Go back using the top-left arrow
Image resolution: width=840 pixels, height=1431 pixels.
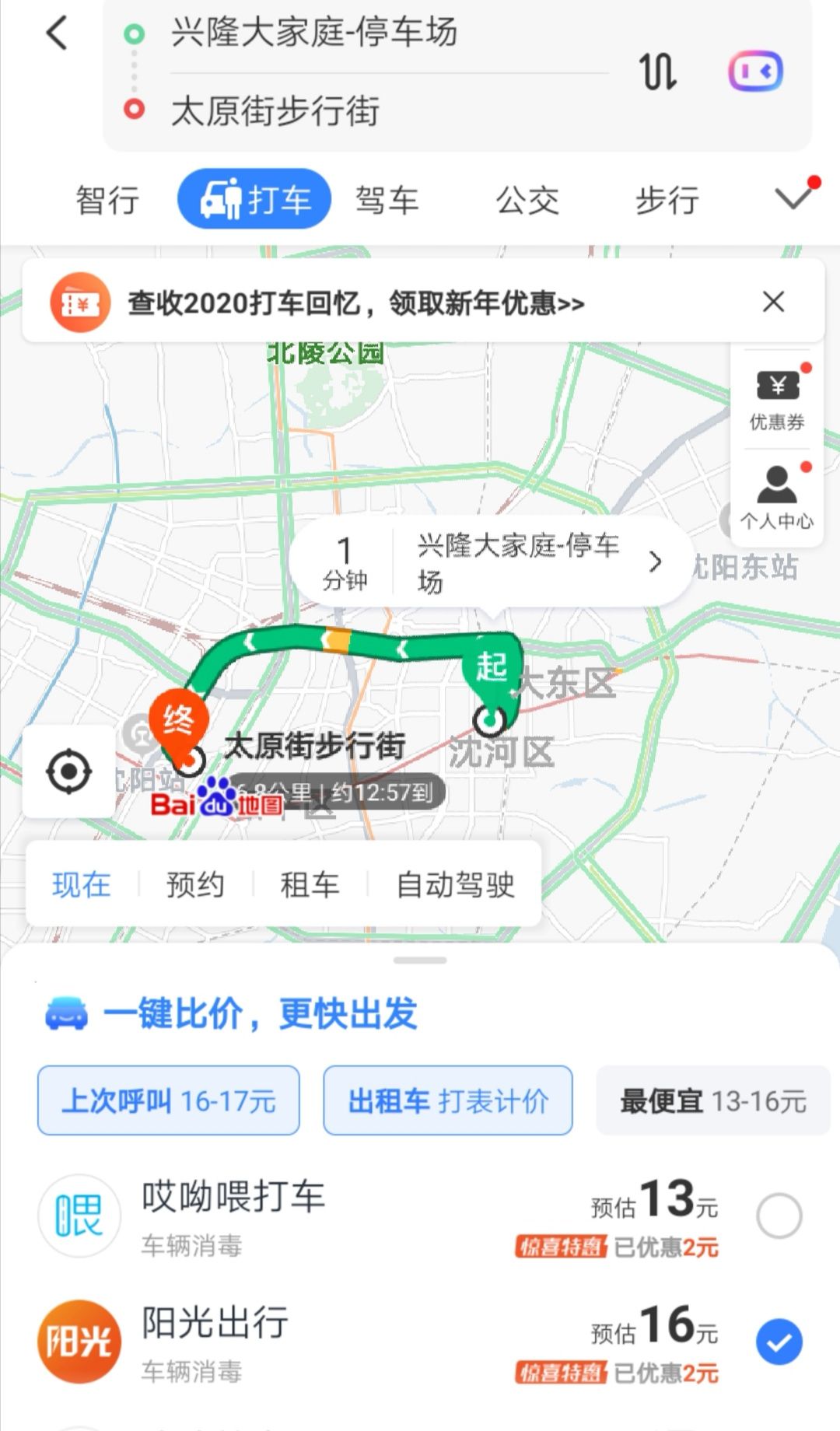pos(57,33)
